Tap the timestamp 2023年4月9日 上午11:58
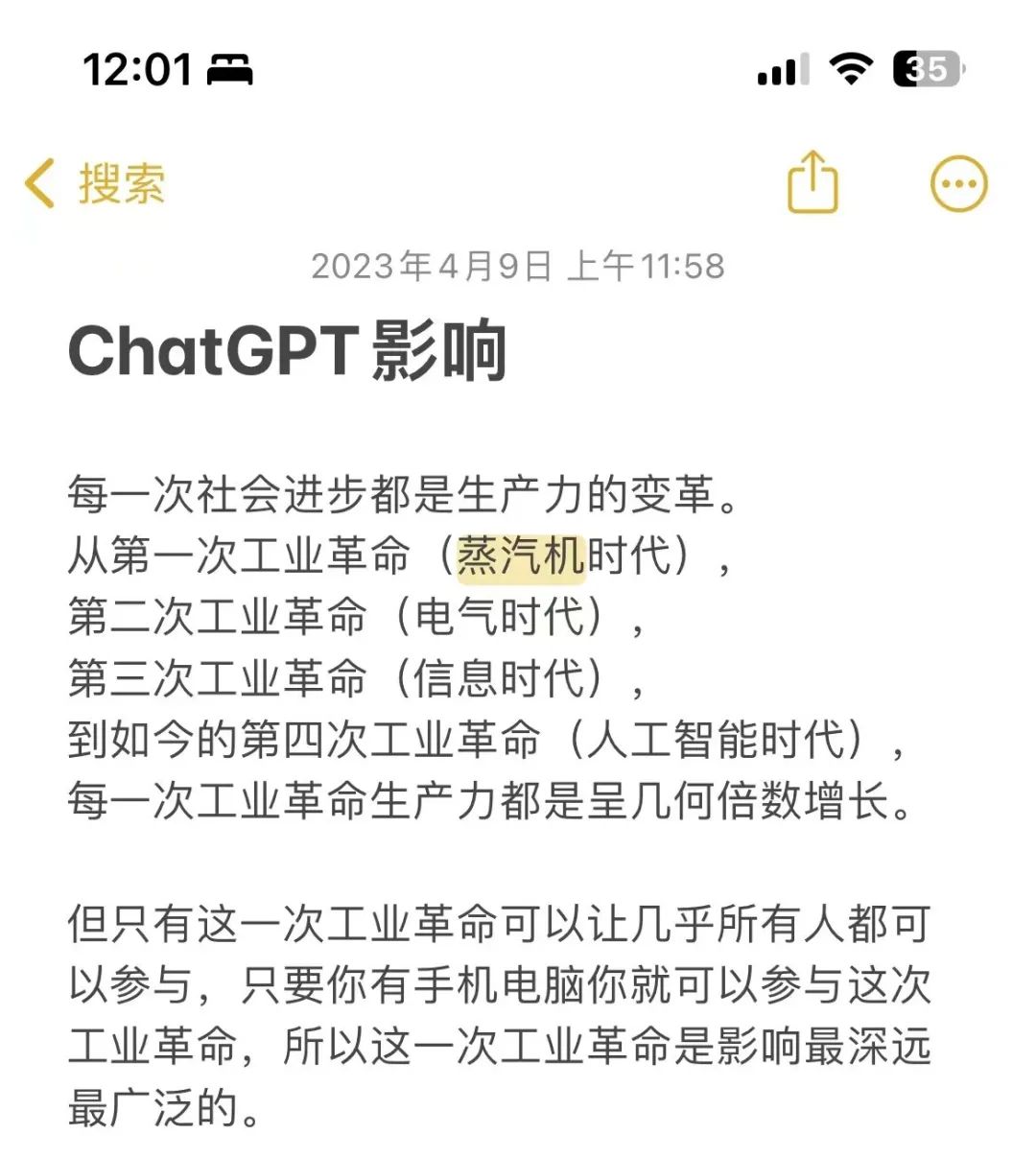Viewport: 1036px width, 1158px height. click(518, 269)
